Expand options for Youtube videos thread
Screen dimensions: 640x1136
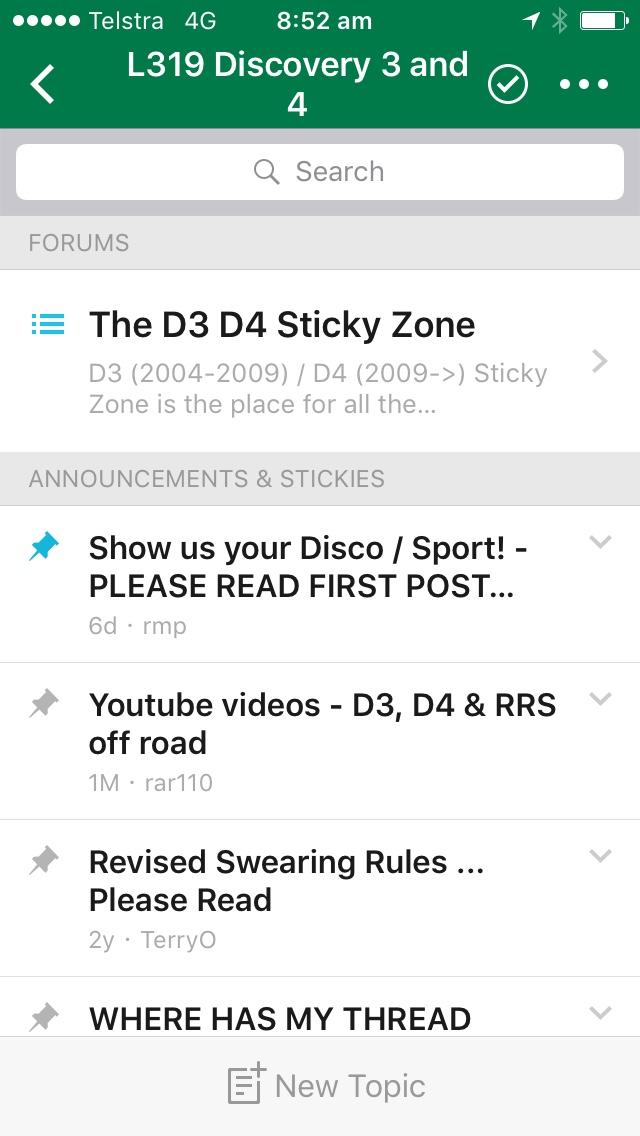(600, 699)
